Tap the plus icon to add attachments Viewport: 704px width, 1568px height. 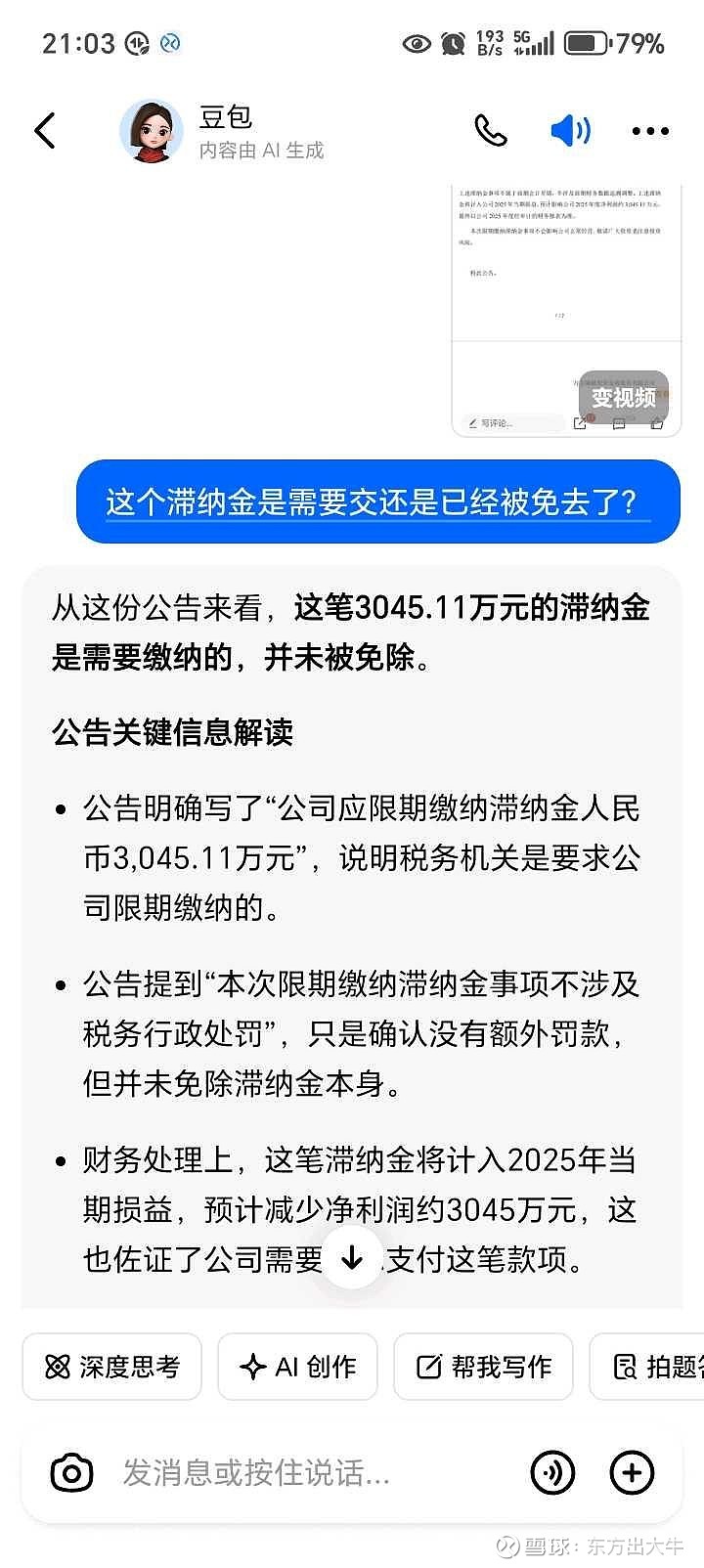[x=632, y=1471]
